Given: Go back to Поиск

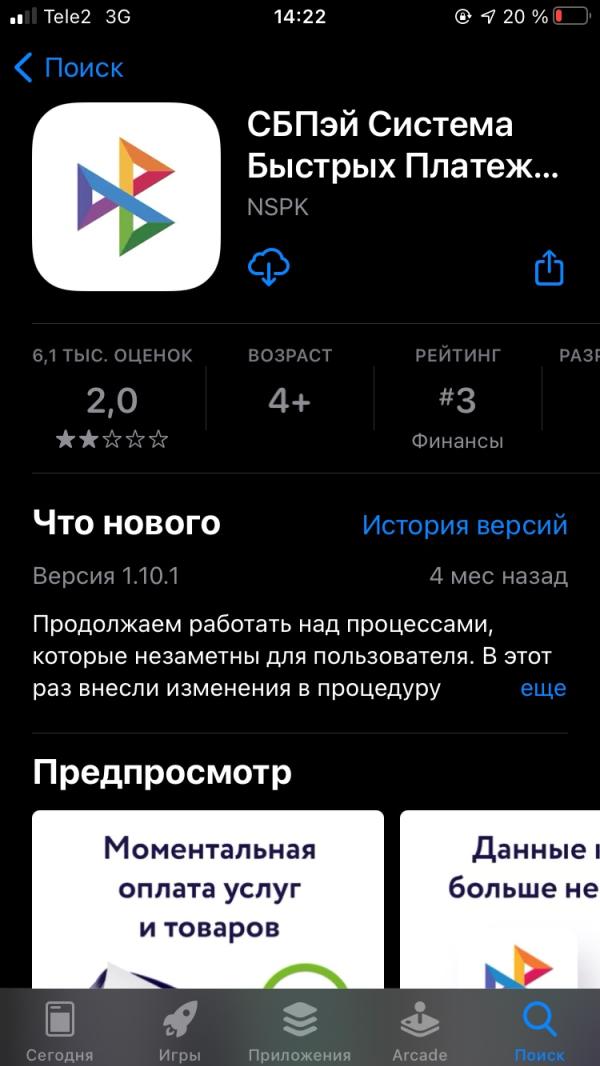Looking at the screenshot, I should (x=70, y=68).
